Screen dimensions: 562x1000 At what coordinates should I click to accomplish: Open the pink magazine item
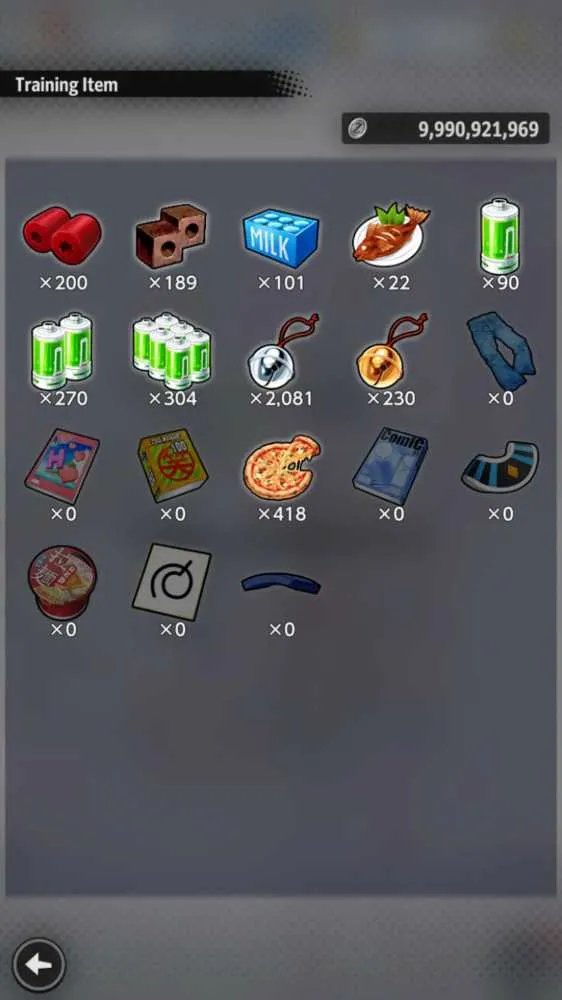pyautogui.click(x=62, y=466)
